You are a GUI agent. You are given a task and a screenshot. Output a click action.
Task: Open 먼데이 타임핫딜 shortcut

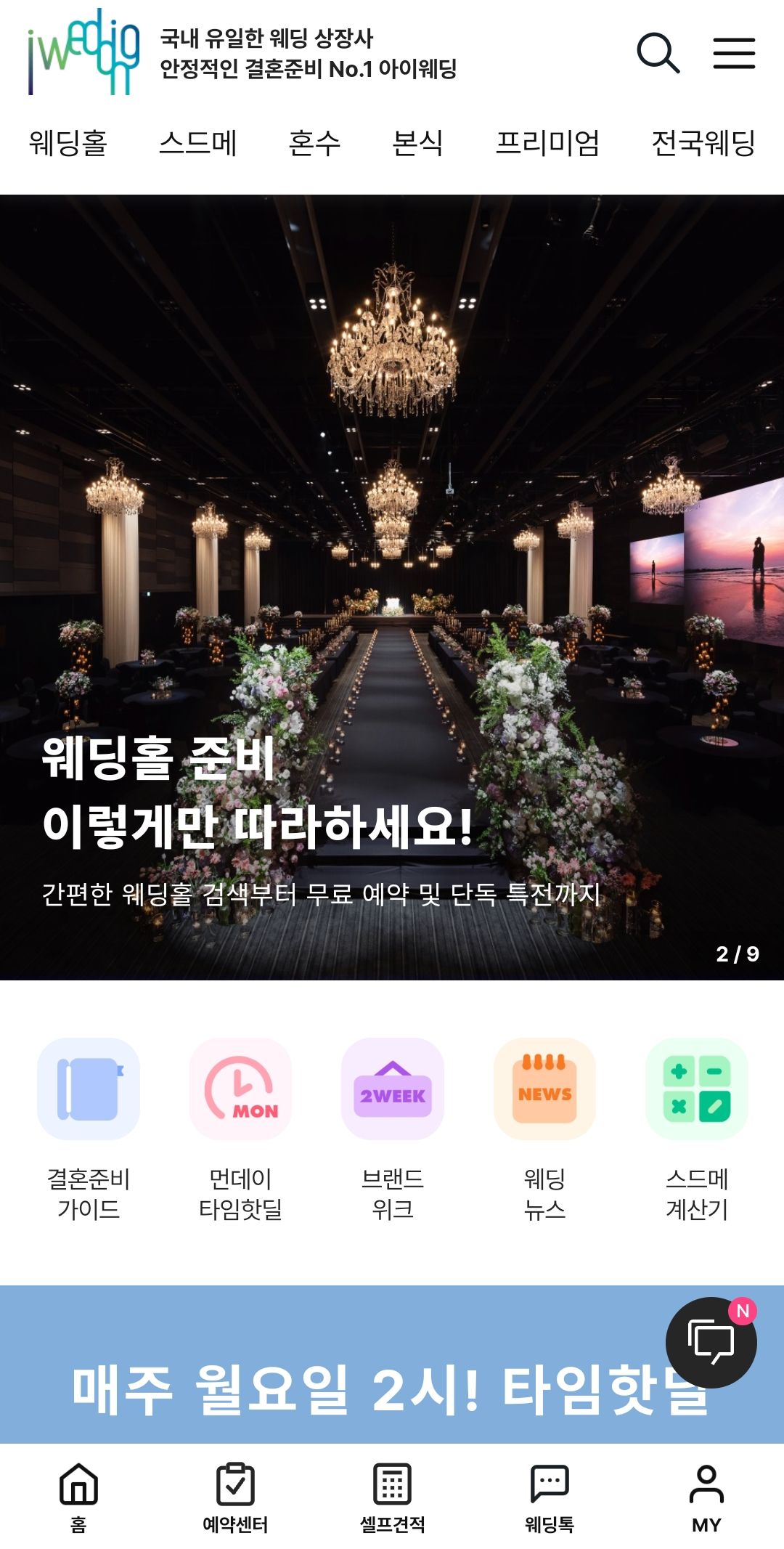tap(240, 1129)
